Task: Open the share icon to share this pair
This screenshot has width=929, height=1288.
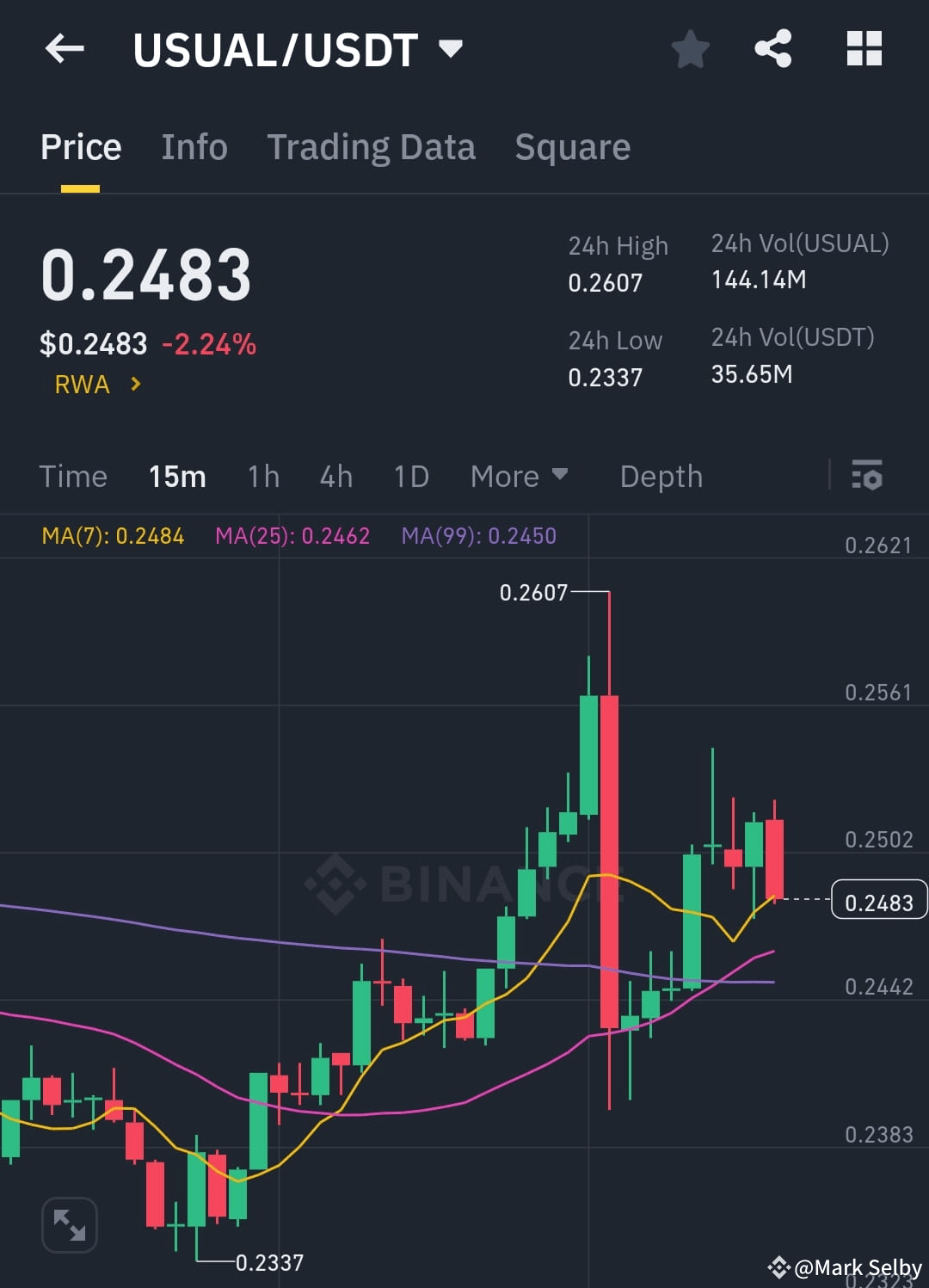Action: click(x=773, y=49)
